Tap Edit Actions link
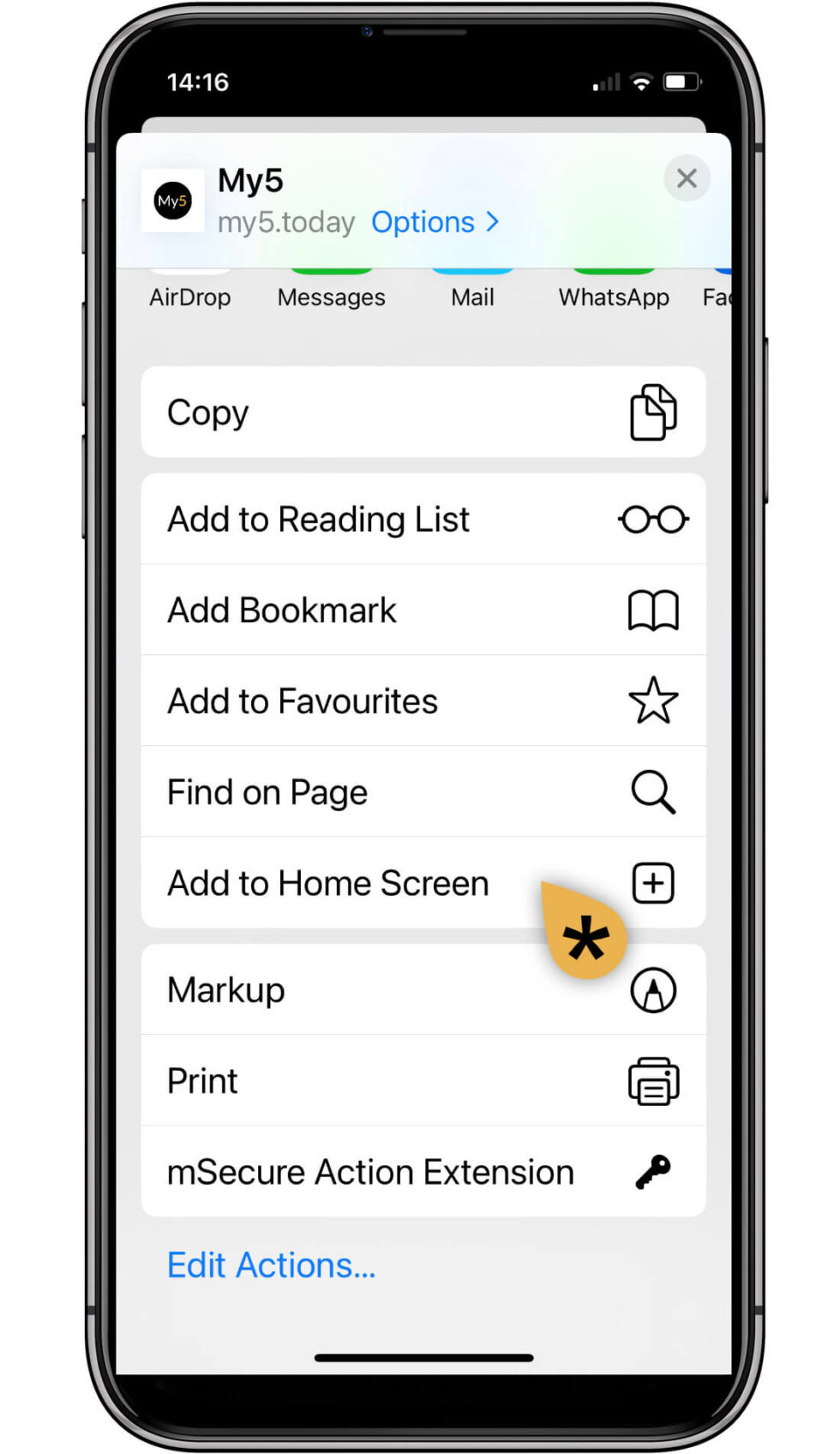Image resolution: width=840 pixels, height=1454 pixels. click(x=271, y=1265)
